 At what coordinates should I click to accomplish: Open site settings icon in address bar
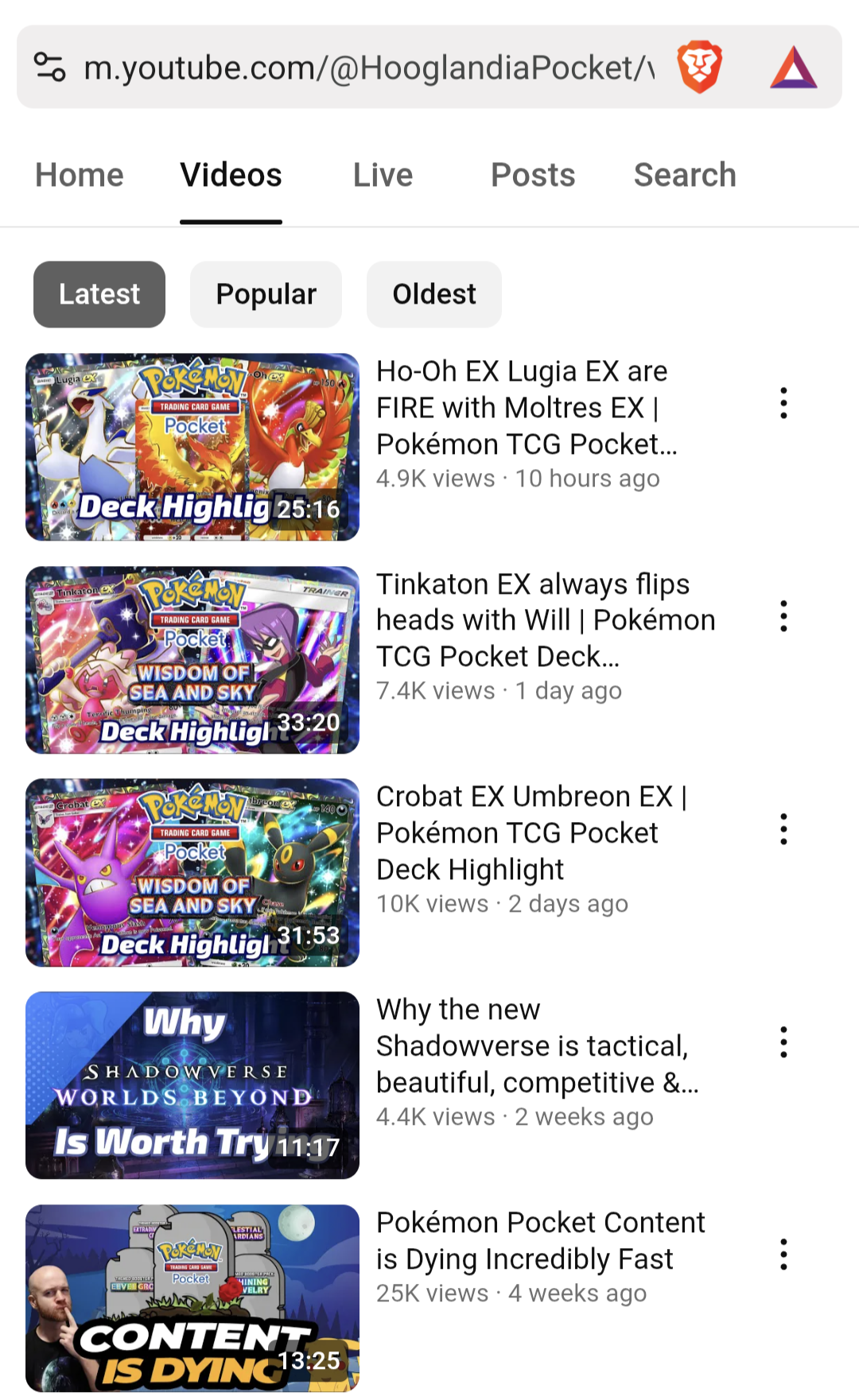pyautogui.click(x=49, y=68)
